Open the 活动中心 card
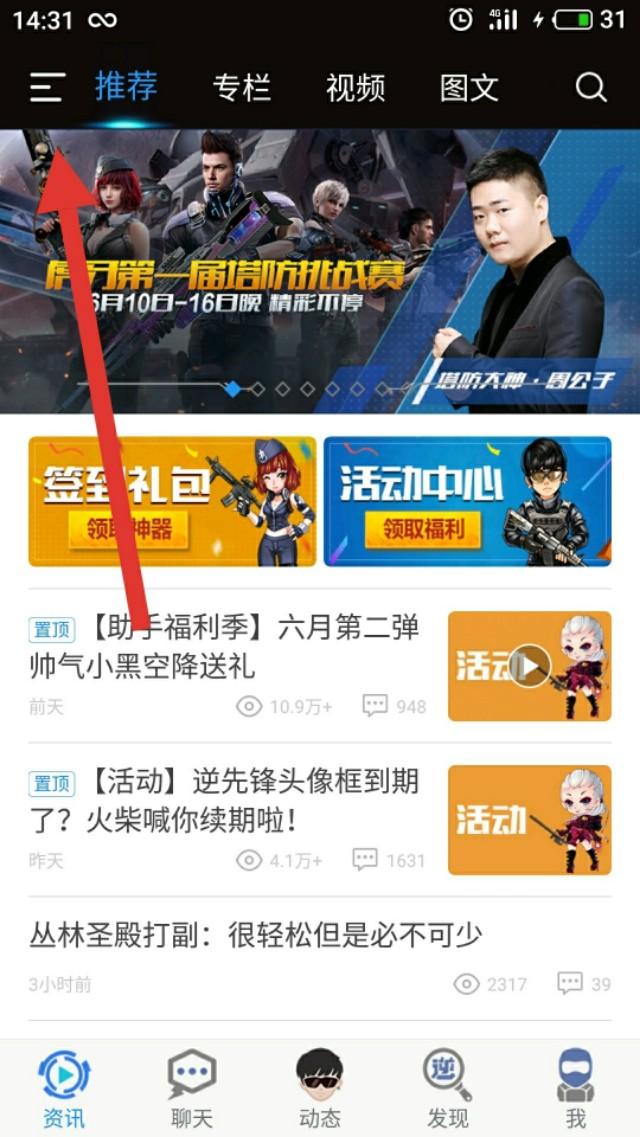640x1137 pixels. click(x=467, y=501)
